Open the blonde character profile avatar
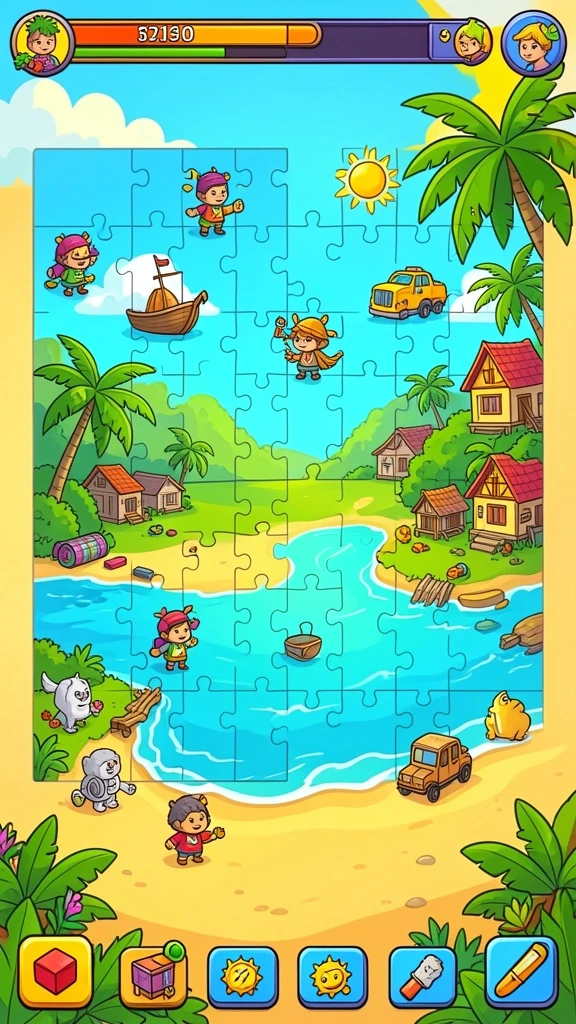Image resolution: width=576 pixels, height=1024 pixels. click(534, 43)
